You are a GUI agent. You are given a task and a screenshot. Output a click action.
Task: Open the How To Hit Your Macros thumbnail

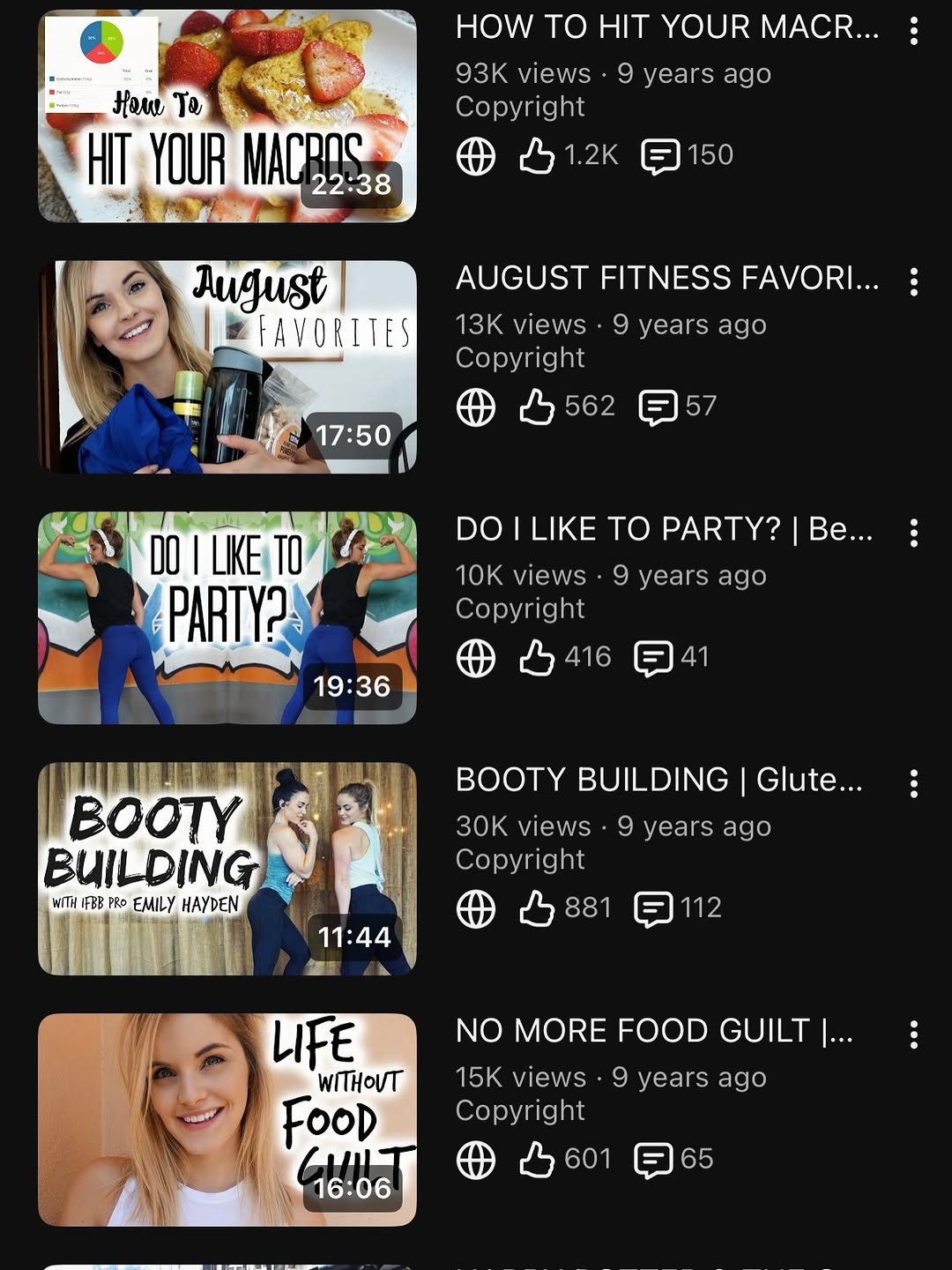pyautogui.click(x=227, y=116)
